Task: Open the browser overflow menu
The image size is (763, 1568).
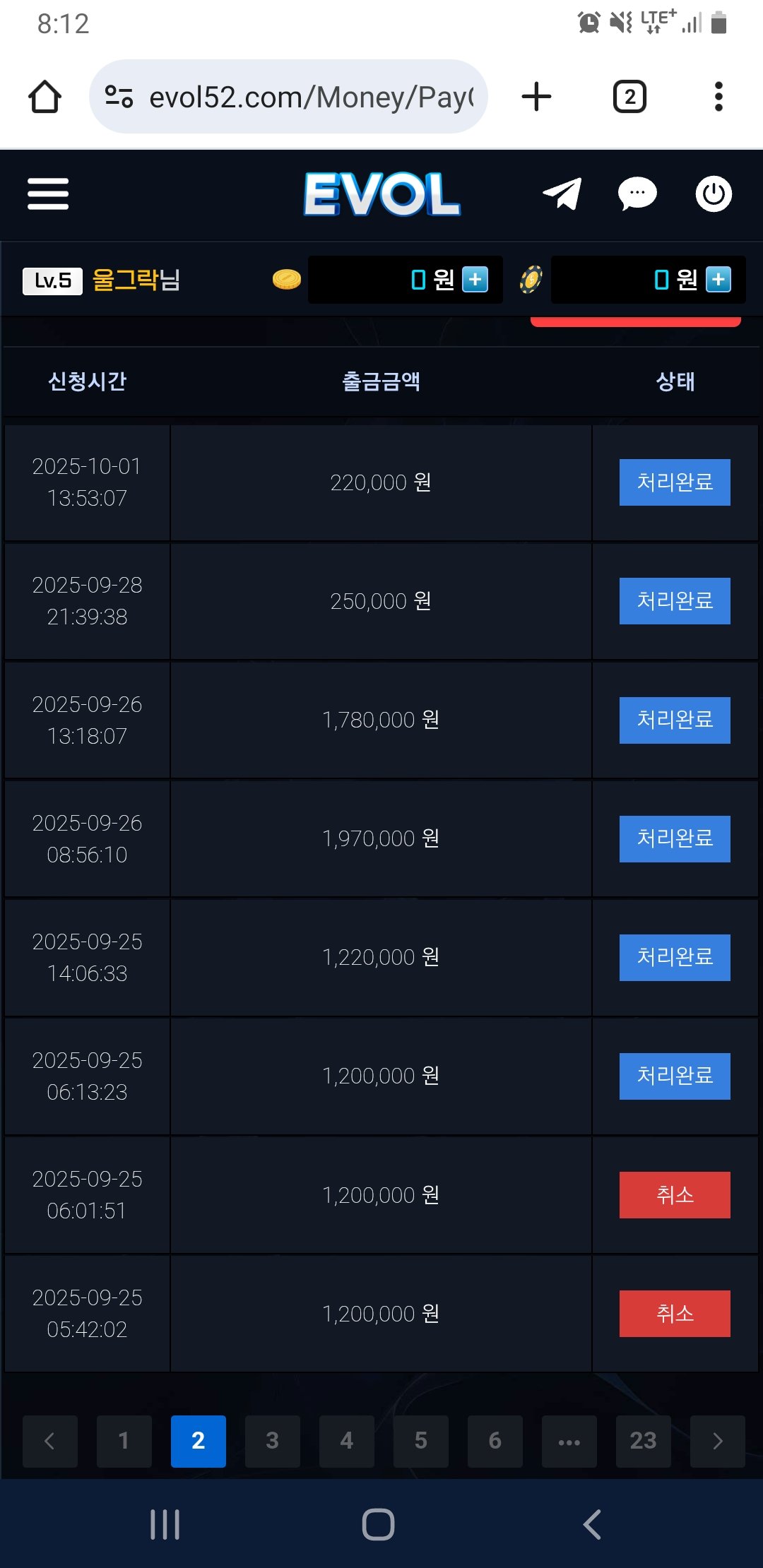Action: [x=718, y=97]
